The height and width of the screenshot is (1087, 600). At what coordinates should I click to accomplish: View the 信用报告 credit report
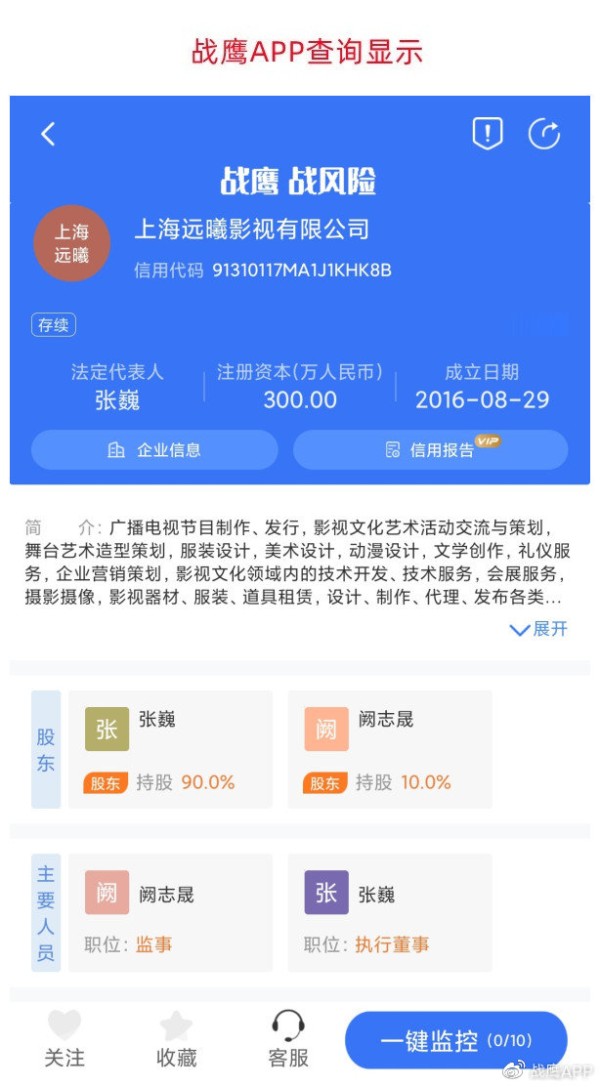(430, 450)
